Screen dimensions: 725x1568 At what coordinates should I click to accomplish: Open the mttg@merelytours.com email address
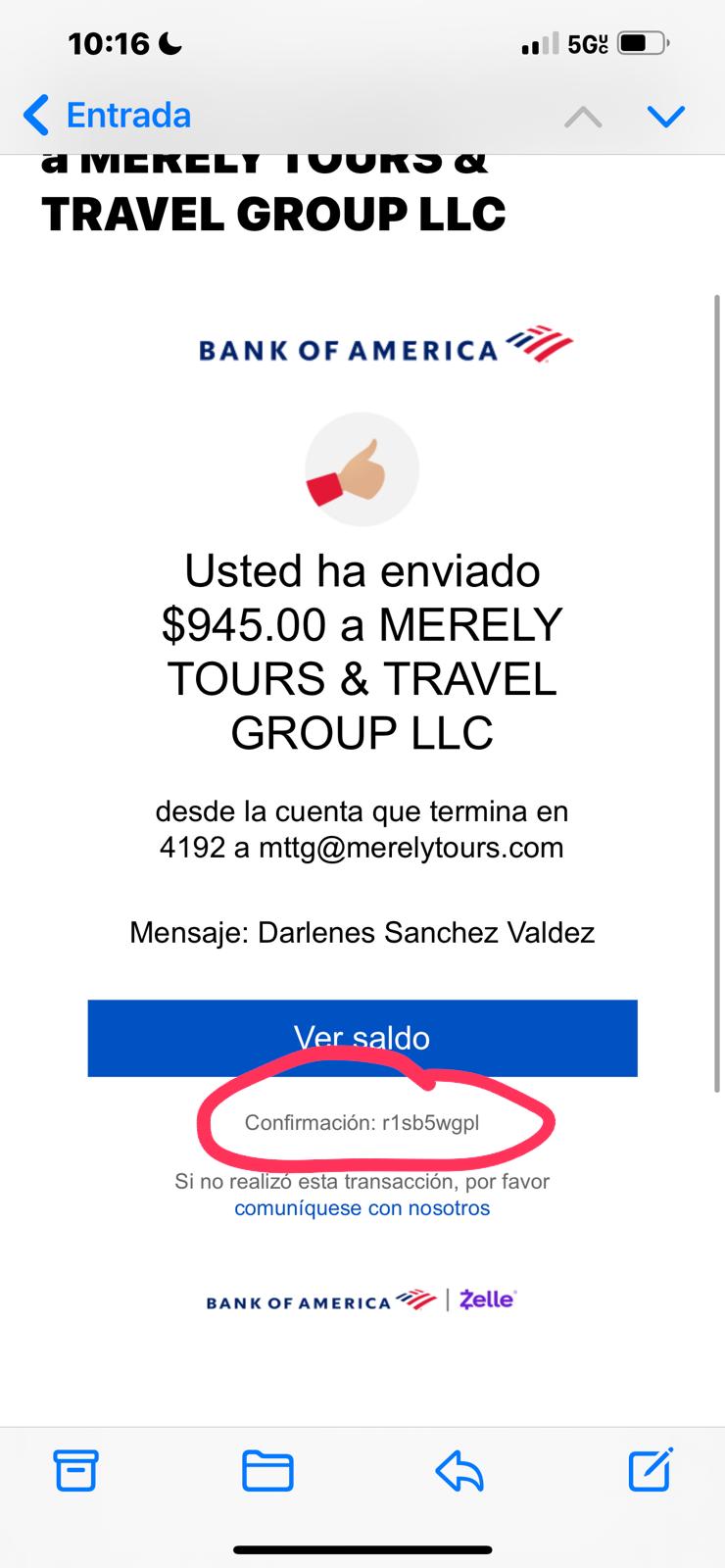point(411,847)
